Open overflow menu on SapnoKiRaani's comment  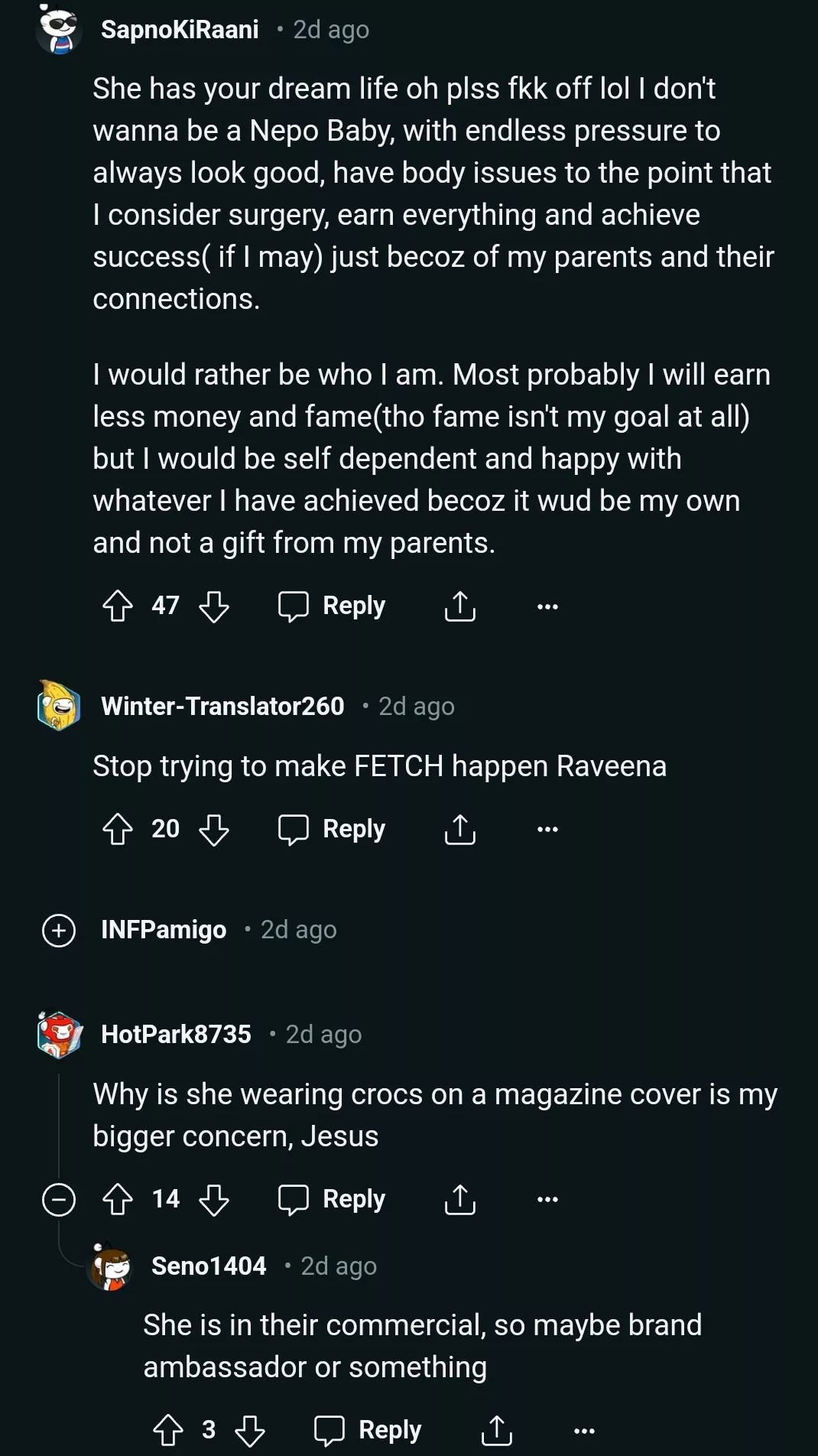(547, 606)
